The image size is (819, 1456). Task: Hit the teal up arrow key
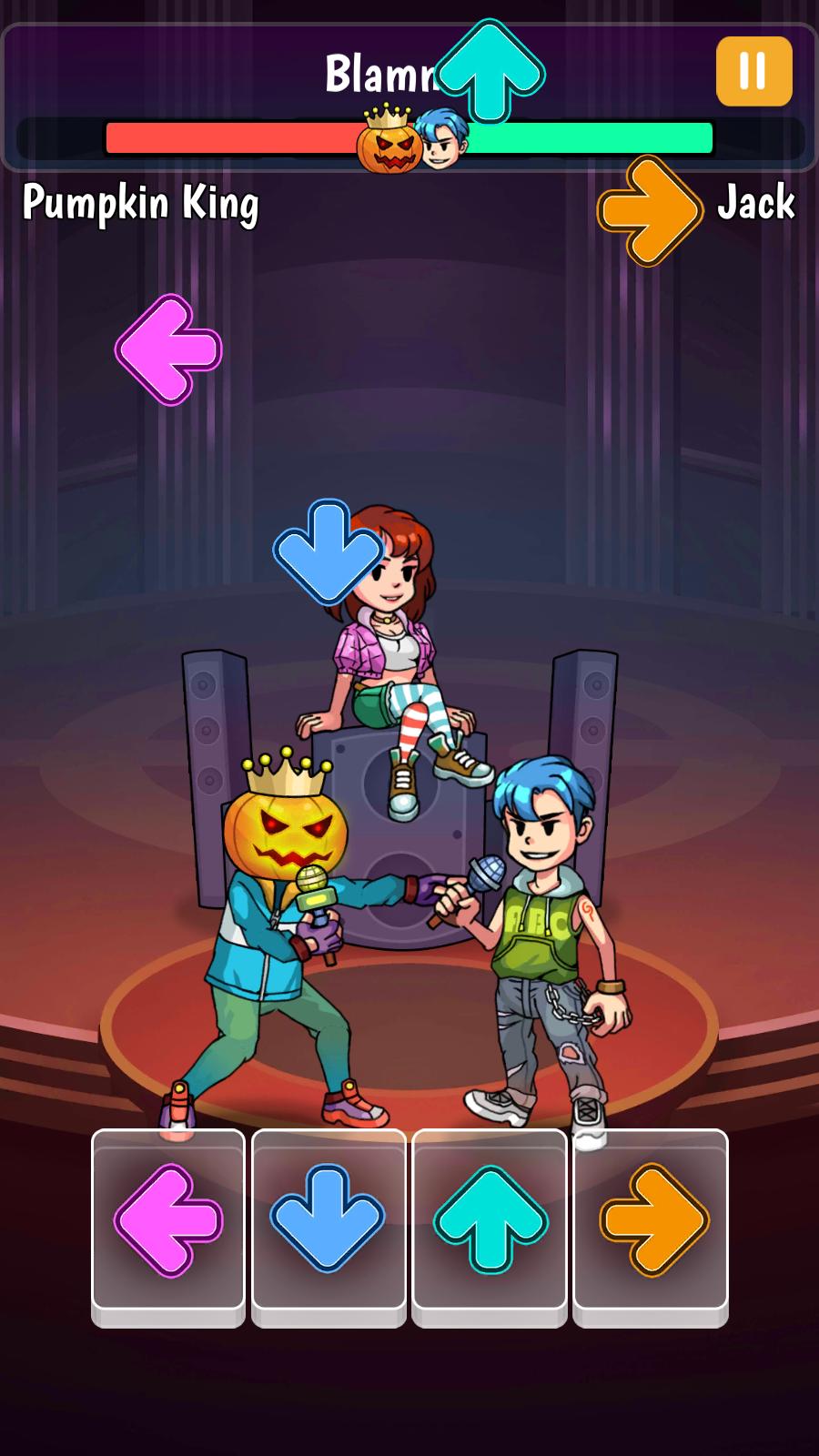[490, 1219]
